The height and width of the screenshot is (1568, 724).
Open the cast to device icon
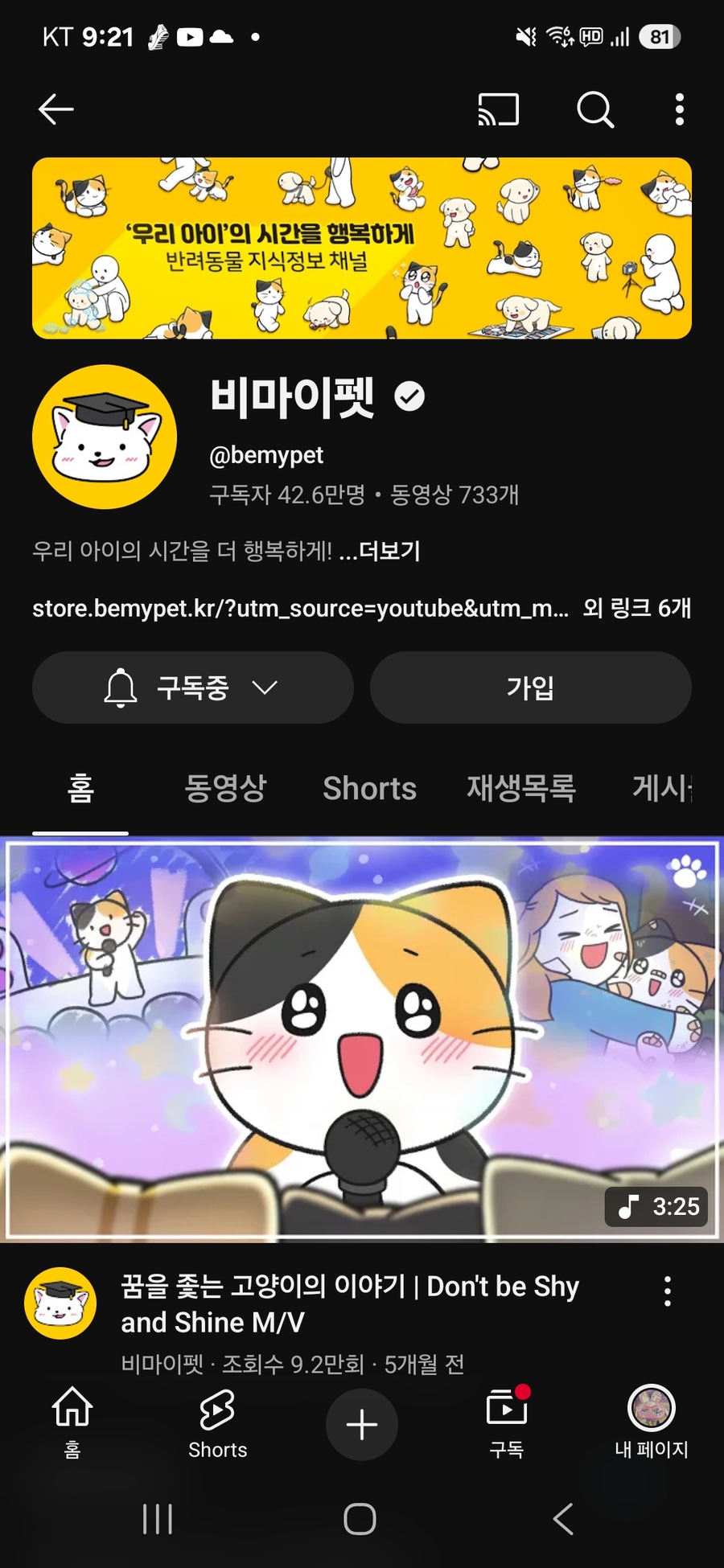tap(498, 109)
